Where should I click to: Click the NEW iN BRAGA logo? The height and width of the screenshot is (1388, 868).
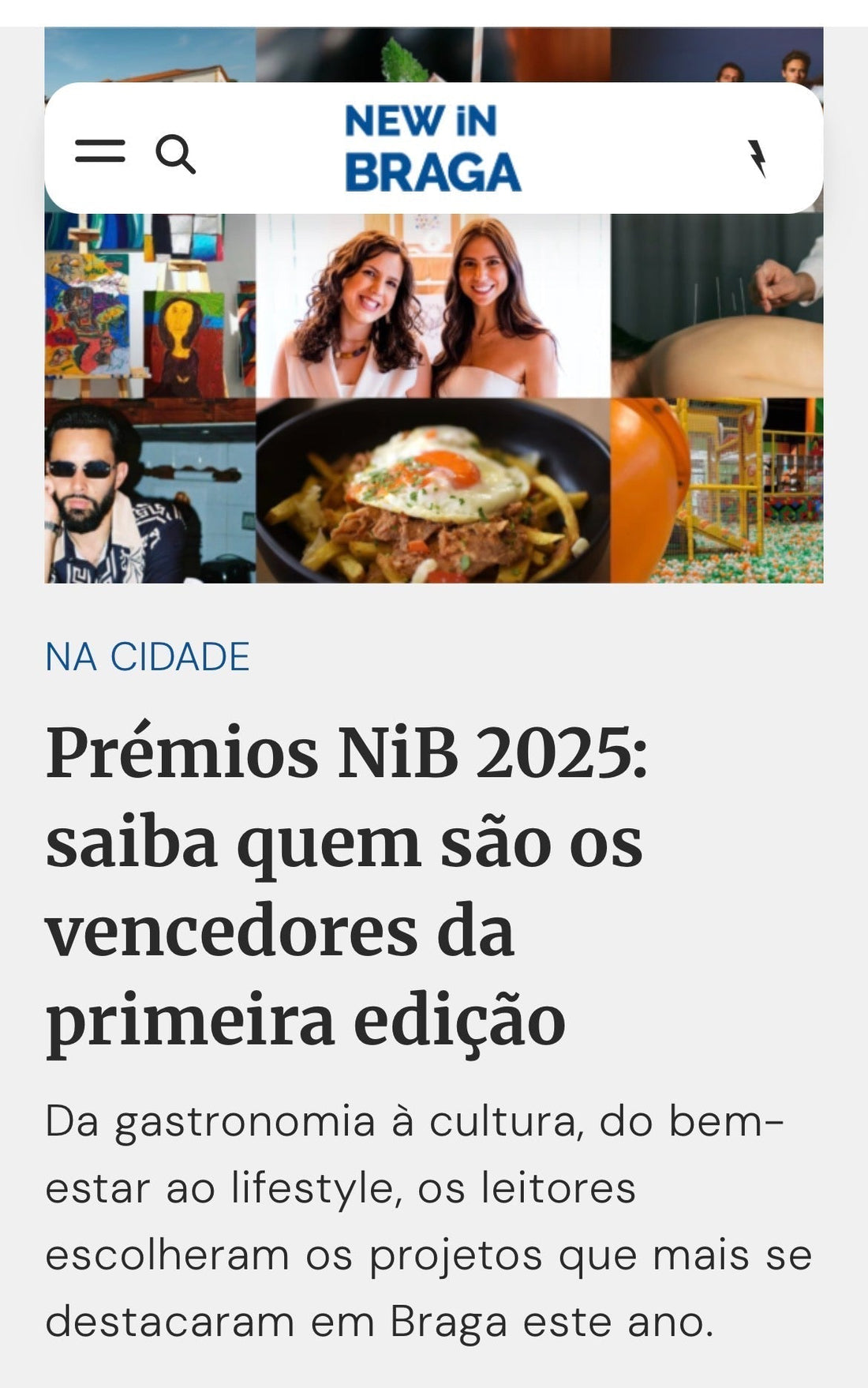click(x=432, y=150)
